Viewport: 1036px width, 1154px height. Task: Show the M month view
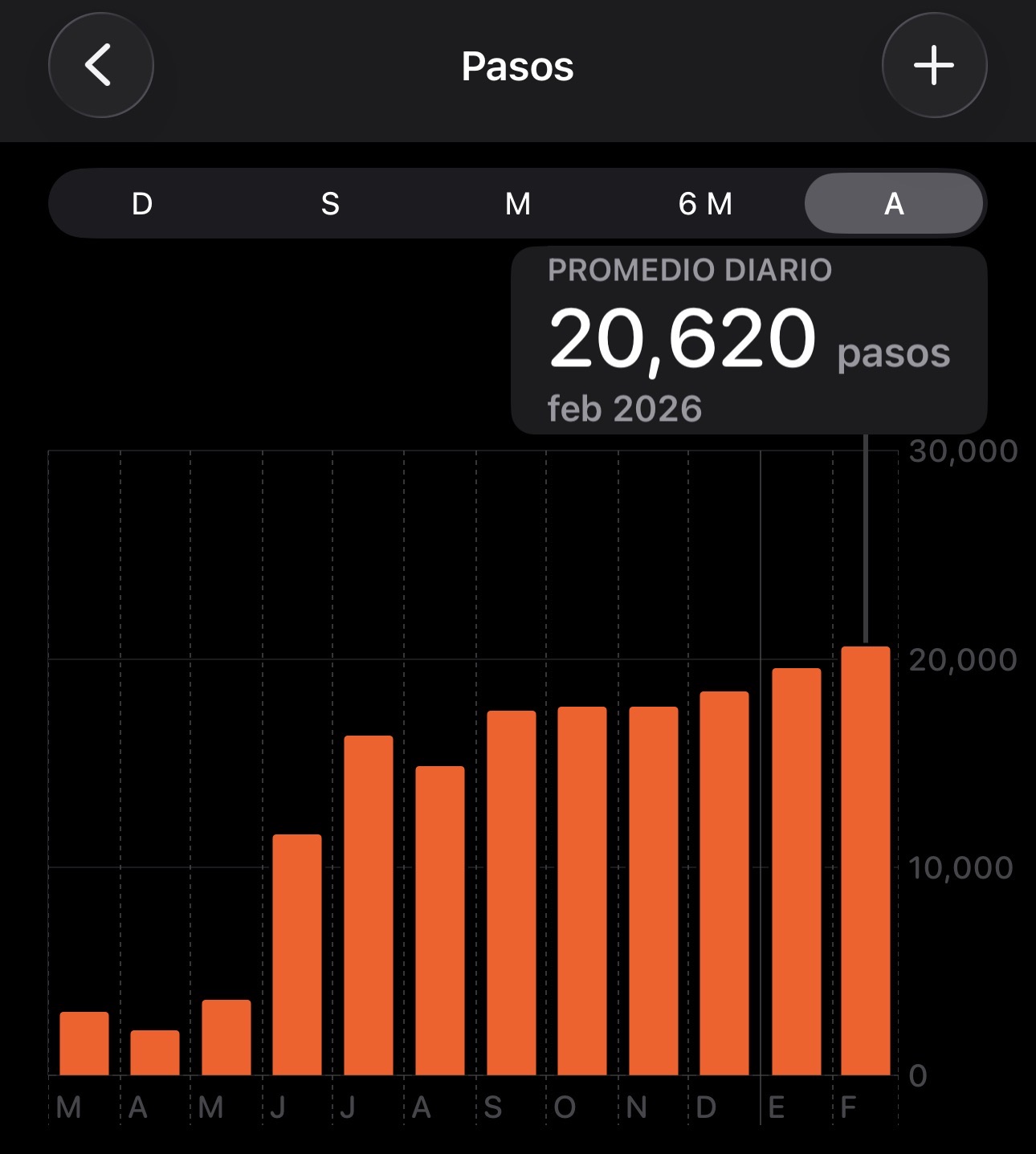click(x=518, y=204)
